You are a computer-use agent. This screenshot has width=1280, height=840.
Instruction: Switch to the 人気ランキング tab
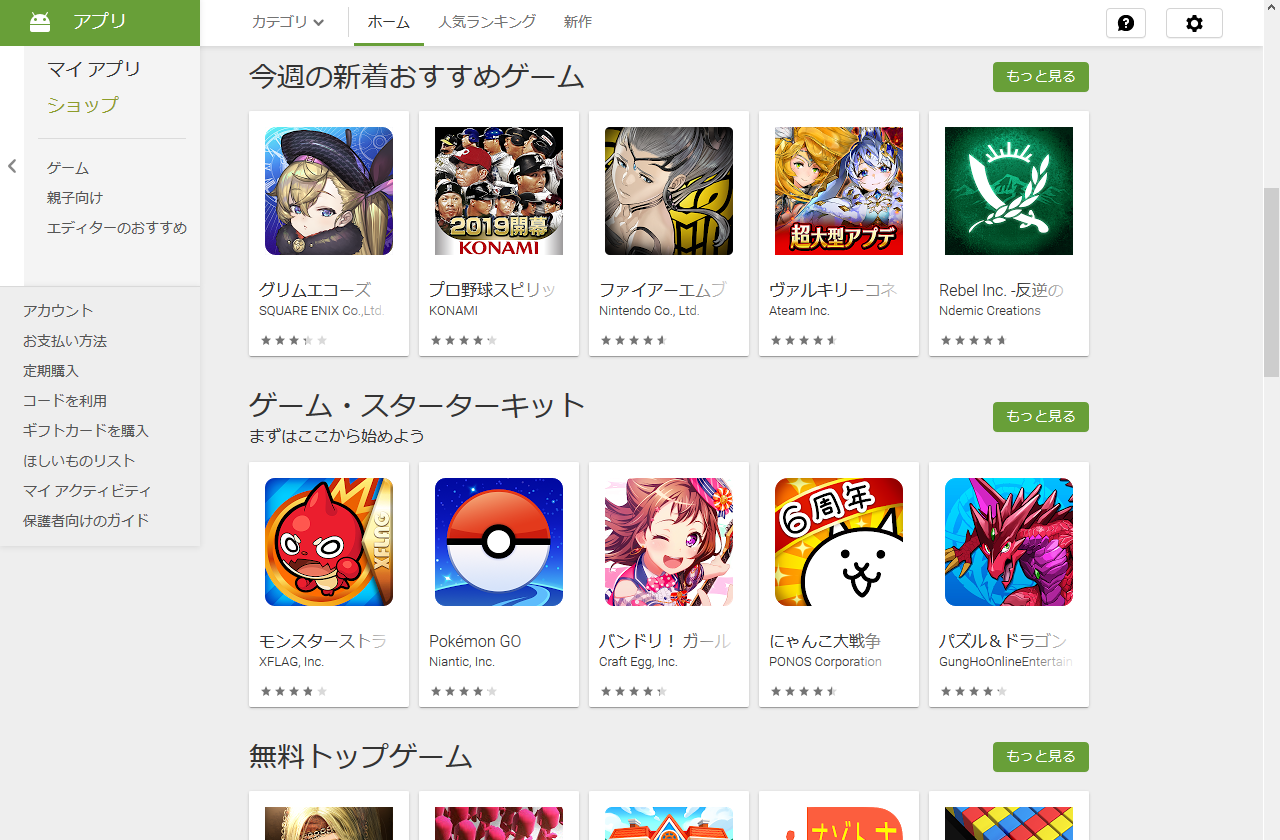[487, 22]
